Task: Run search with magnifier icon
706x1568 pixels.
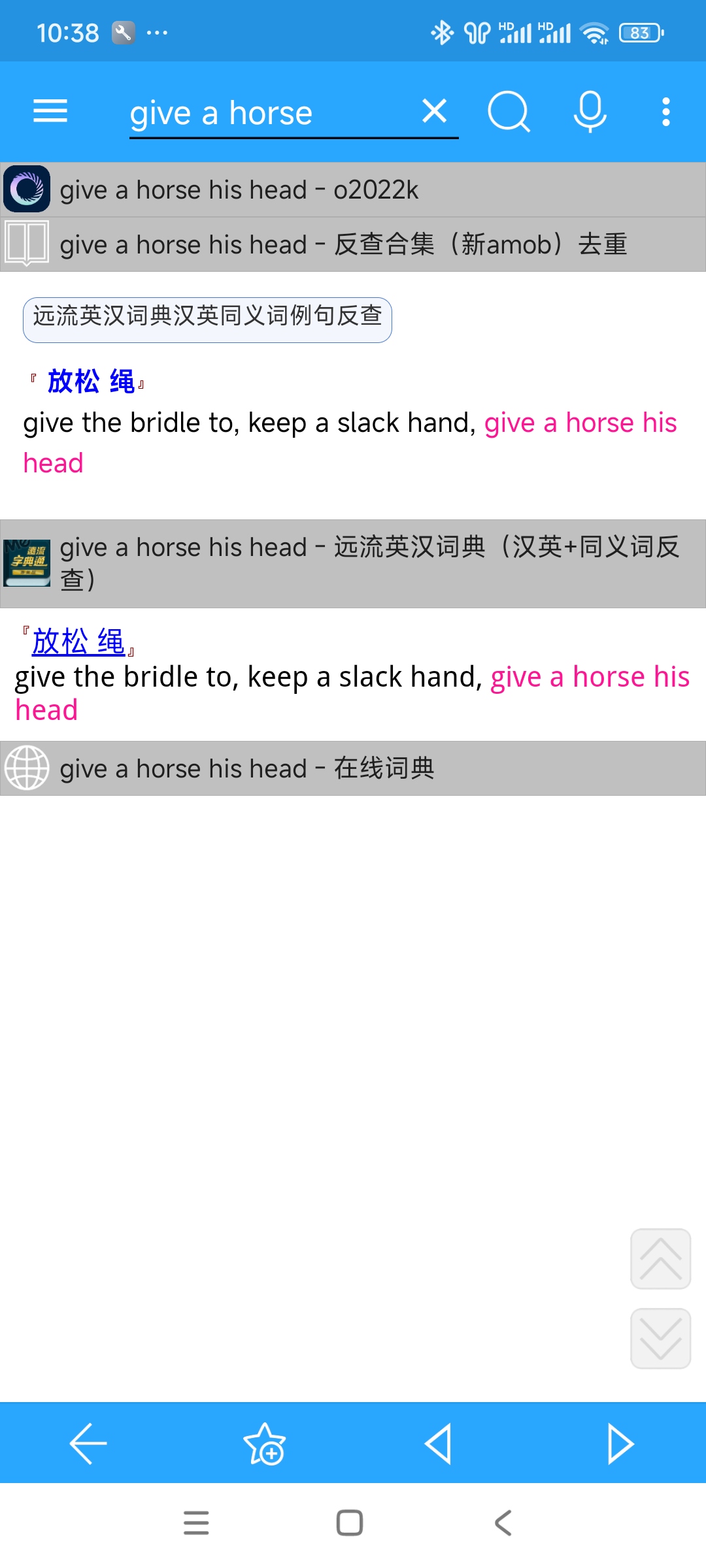Action: click(509, 112)
